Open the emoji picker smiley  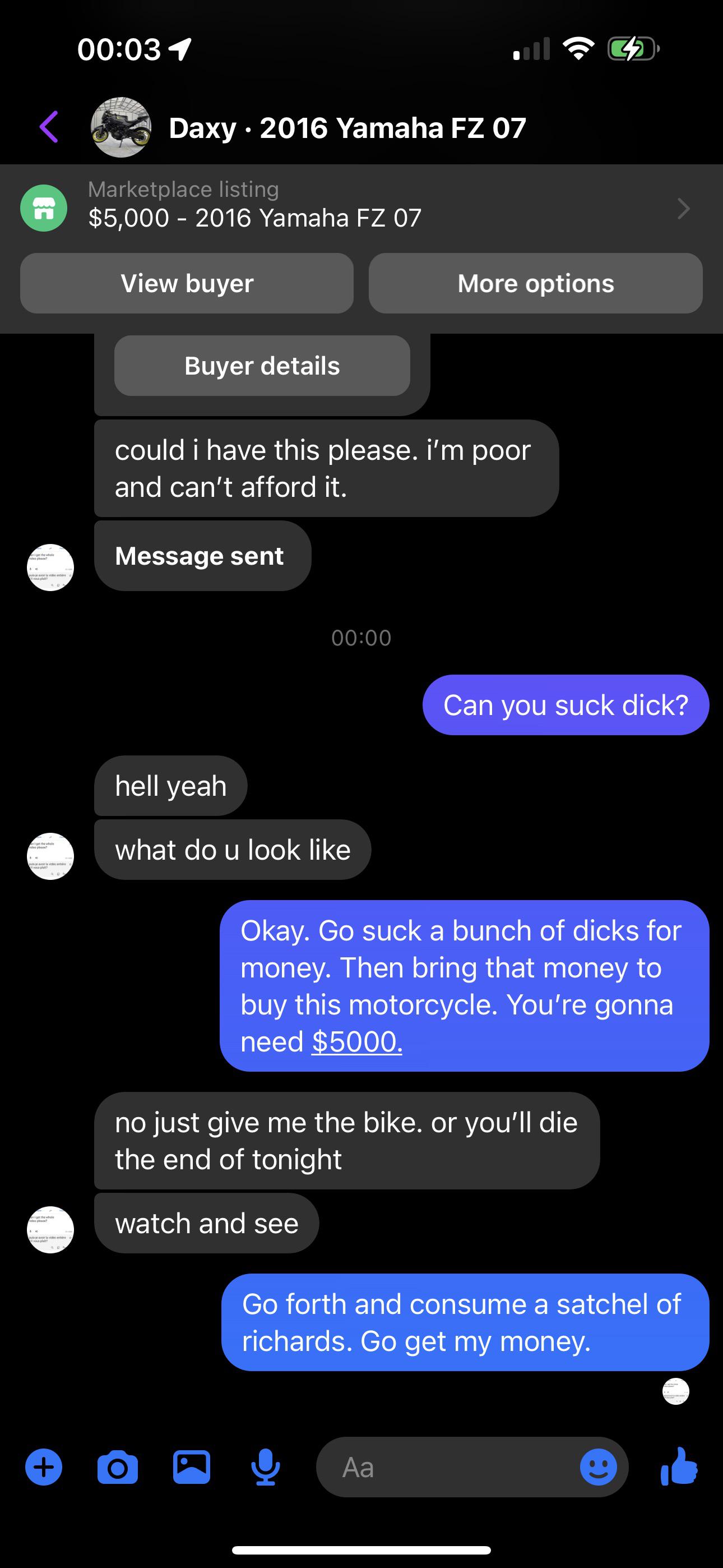point(598,1468)
